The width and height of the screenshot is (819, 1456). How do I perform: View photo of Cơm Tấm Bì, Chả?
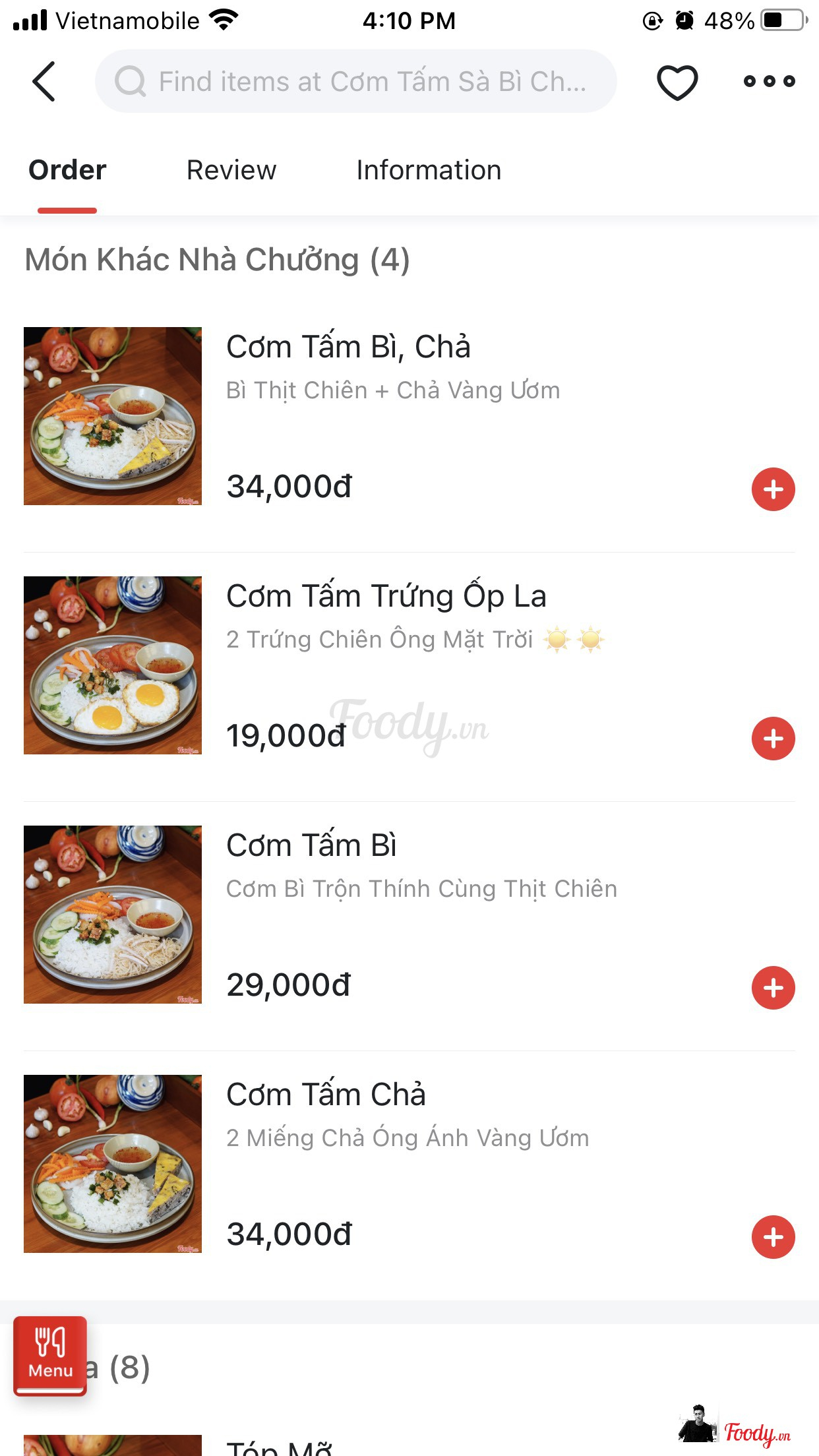[x=113, y=416]
